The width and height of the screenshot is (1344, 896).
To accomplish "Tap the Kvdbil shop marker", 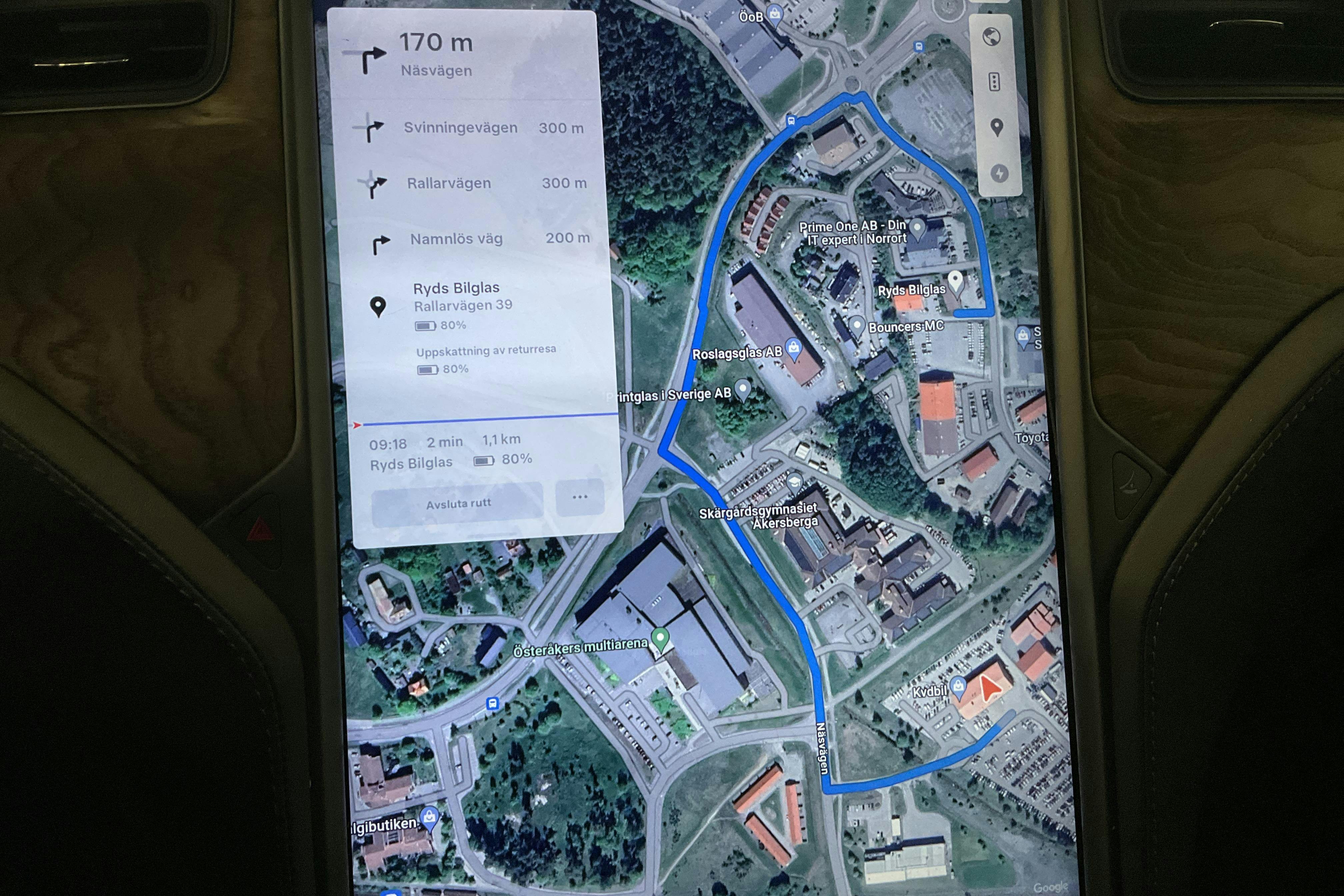I will 958,686.
